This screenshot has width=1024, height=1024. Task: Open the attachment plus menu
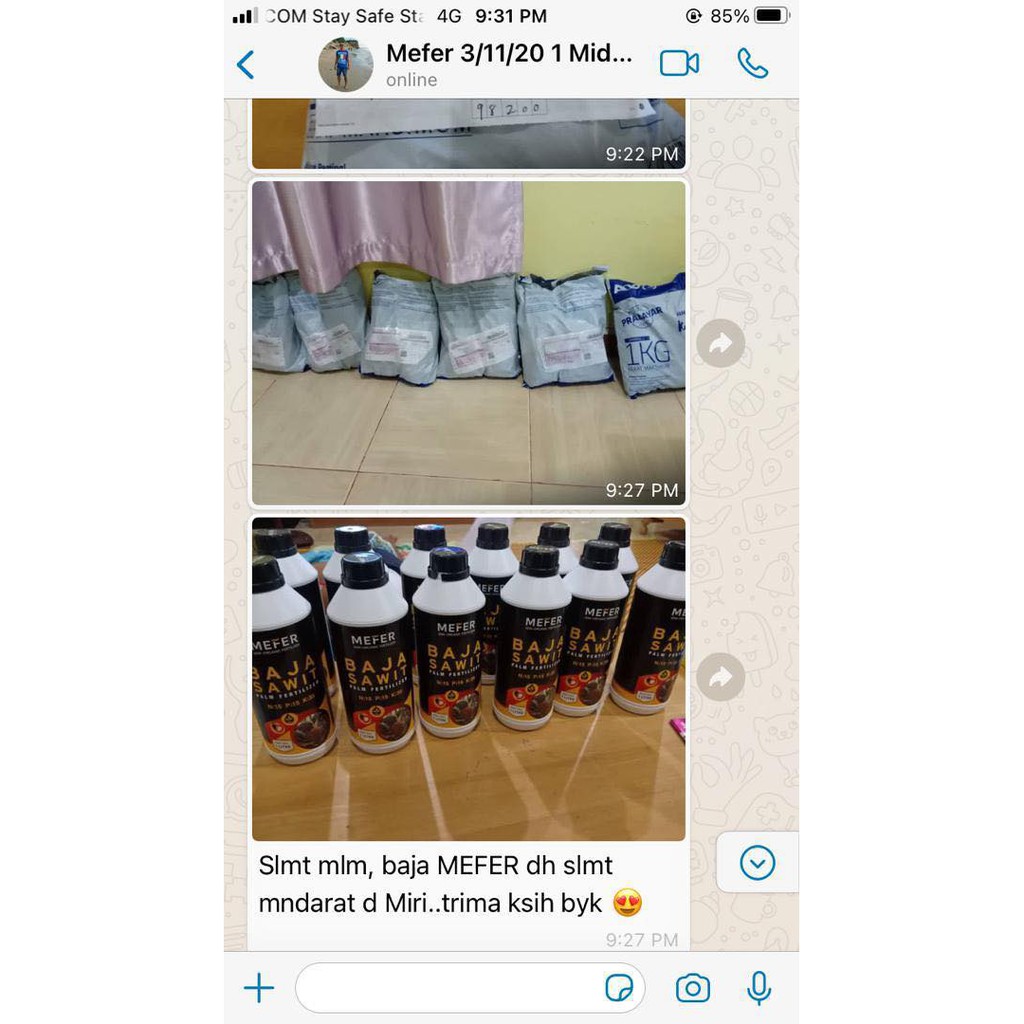tap(259, 988)
